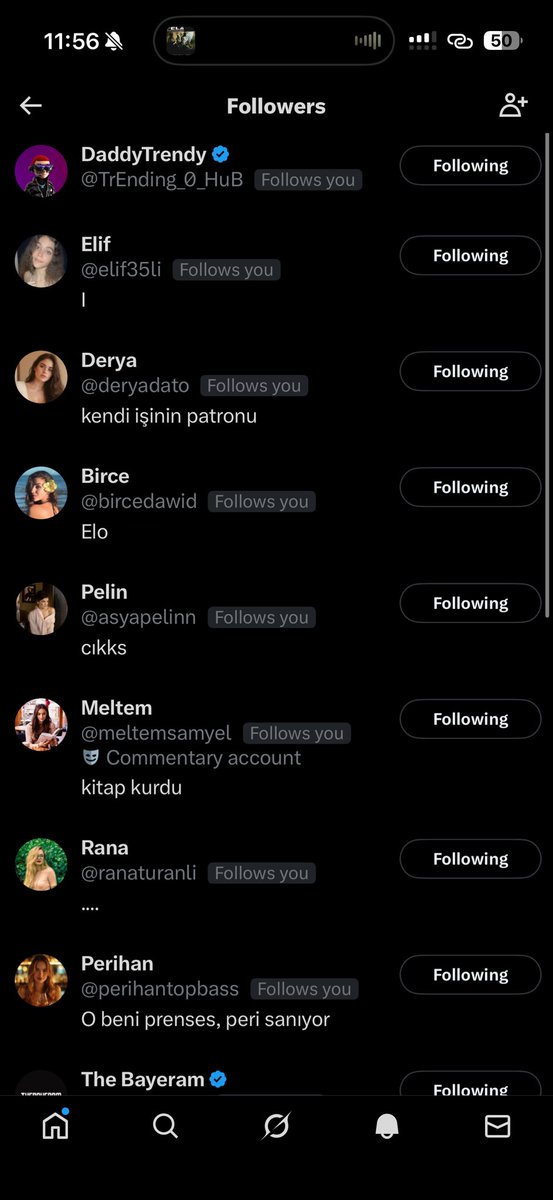Viewport: 553px width, 1200px height.
Task: Open the add people icon
Action: (x=513, y=105)
